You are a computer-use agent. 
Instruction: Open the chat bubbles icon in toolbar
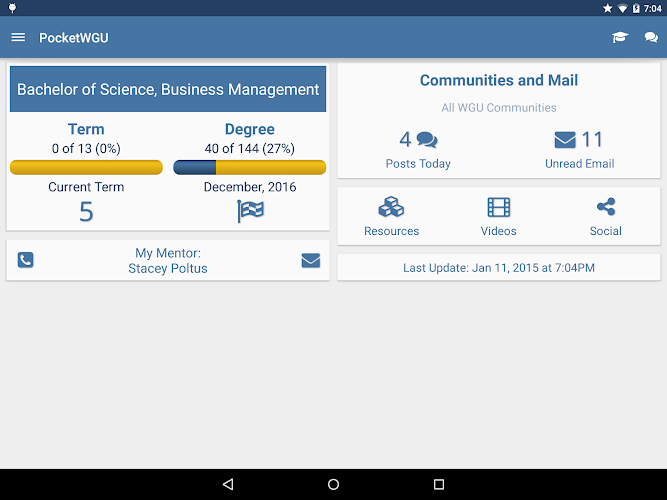click(651, 38)
